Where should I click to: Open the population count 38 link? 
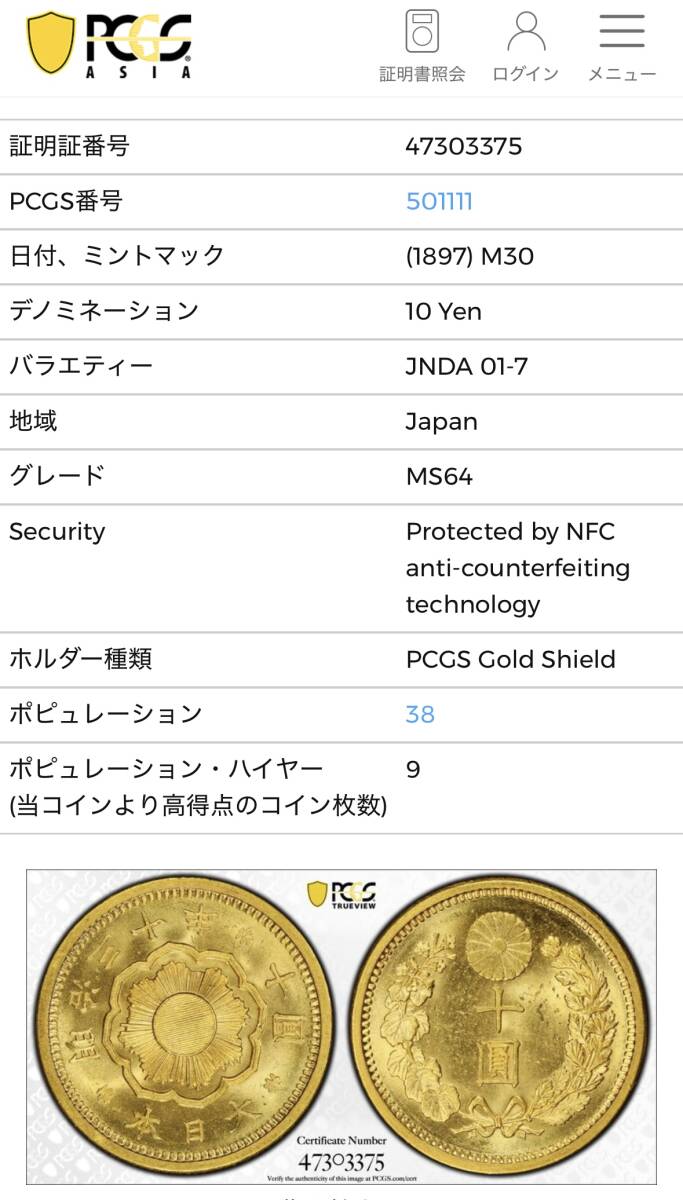click(x=420, y=714)
